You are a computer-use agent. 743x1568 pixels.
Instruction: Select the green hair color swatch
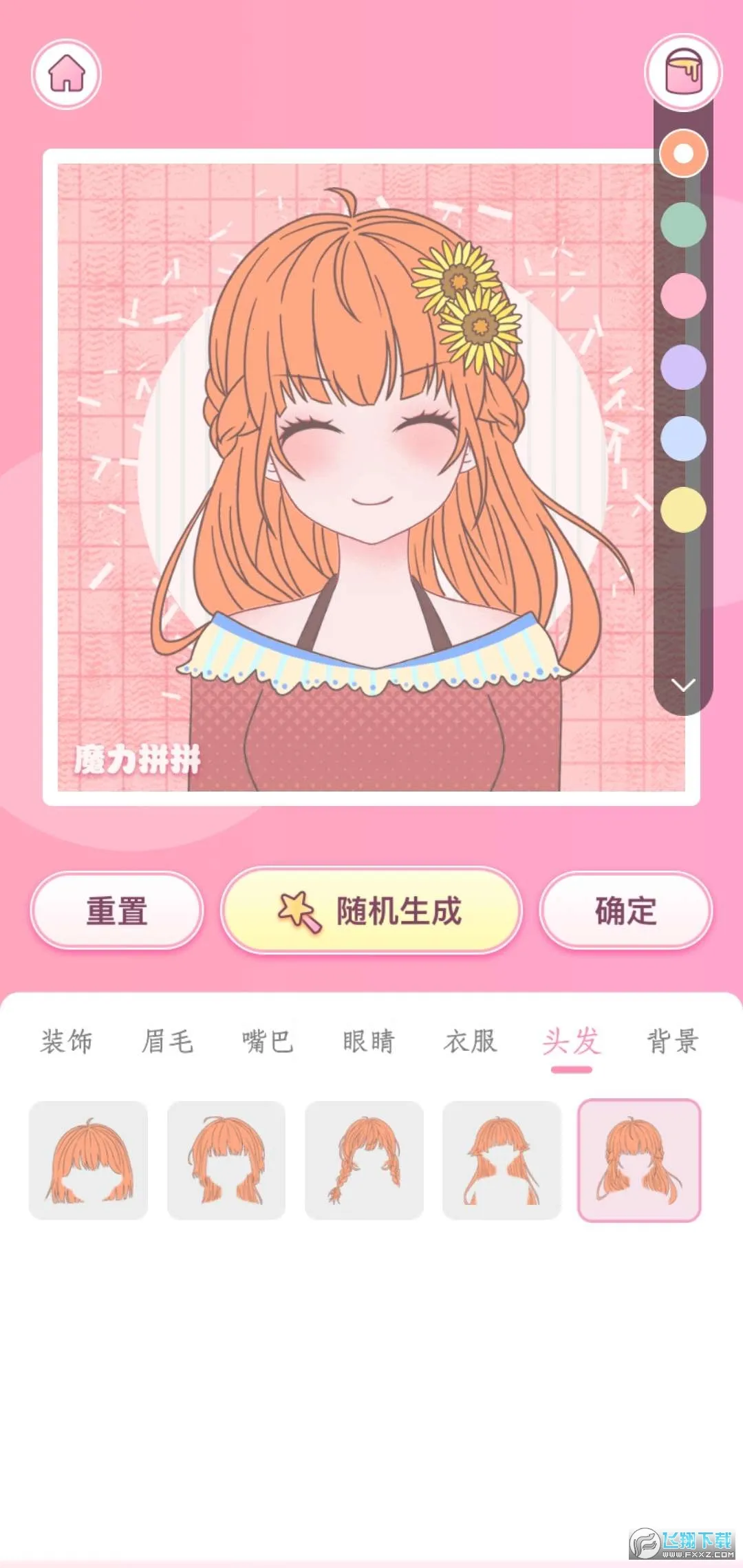coord(683,224)
